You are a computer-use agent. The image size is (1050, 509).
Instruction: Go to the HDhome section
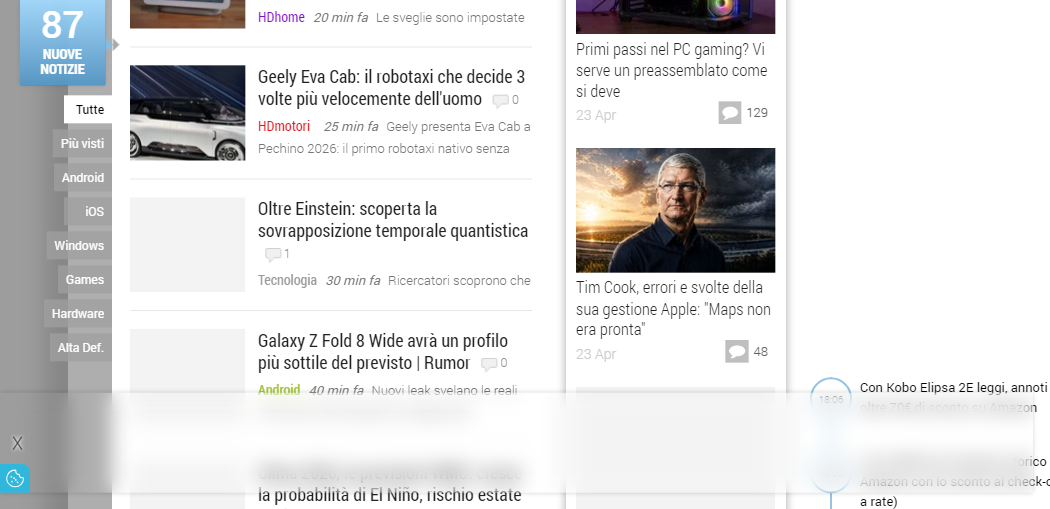tap(281, 17)
